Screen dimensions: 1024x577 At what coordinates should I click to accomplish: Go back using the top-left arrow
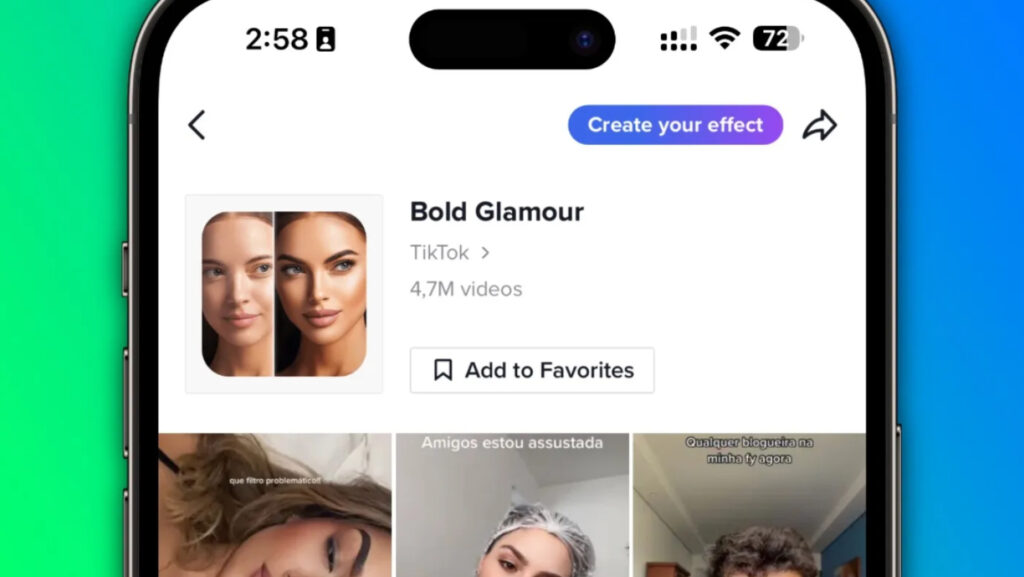[197, 125]
